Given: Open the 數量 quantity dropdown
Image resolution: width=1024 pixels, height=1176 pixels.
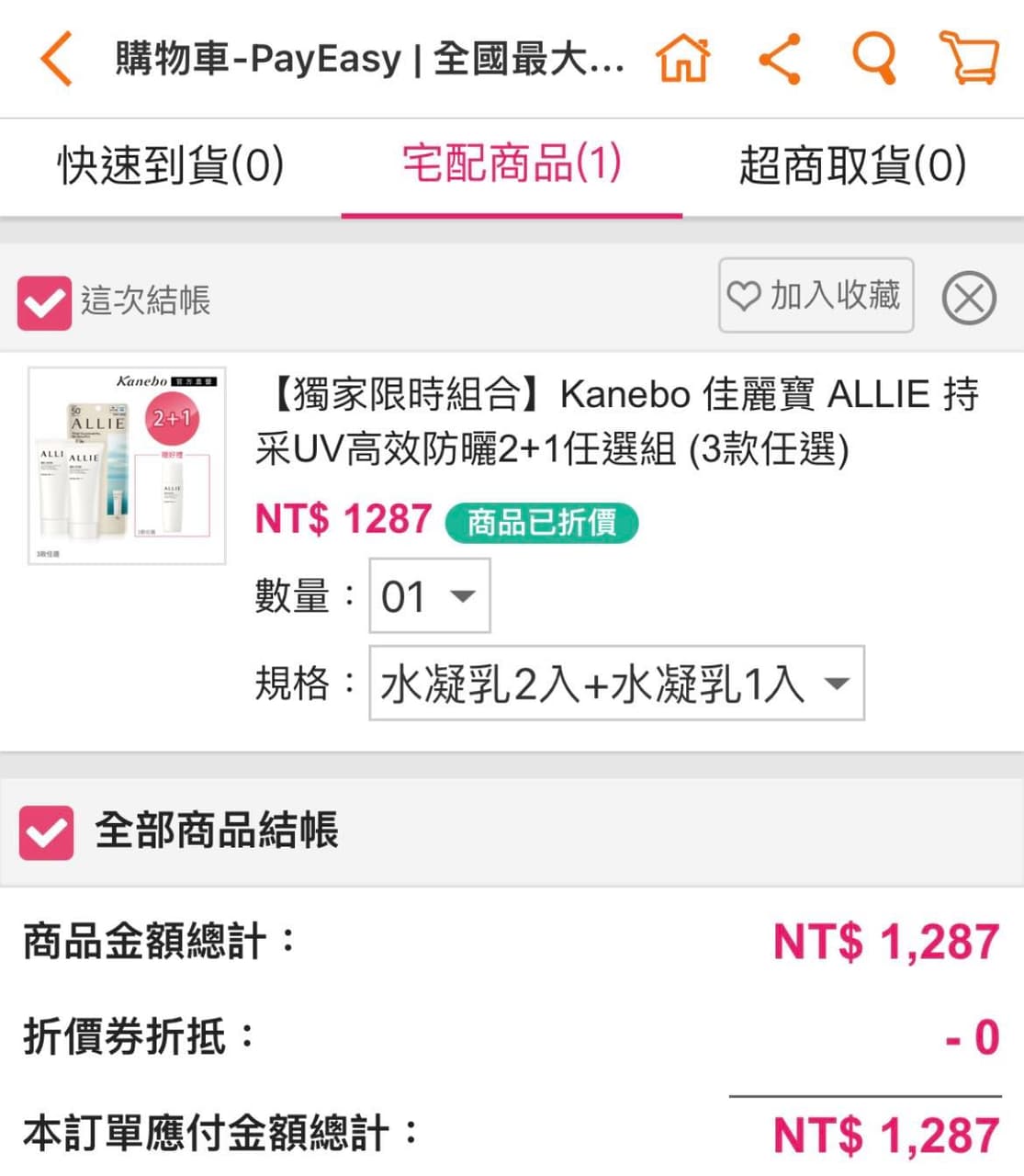Looking at the screenshot, I should point(428,596).
